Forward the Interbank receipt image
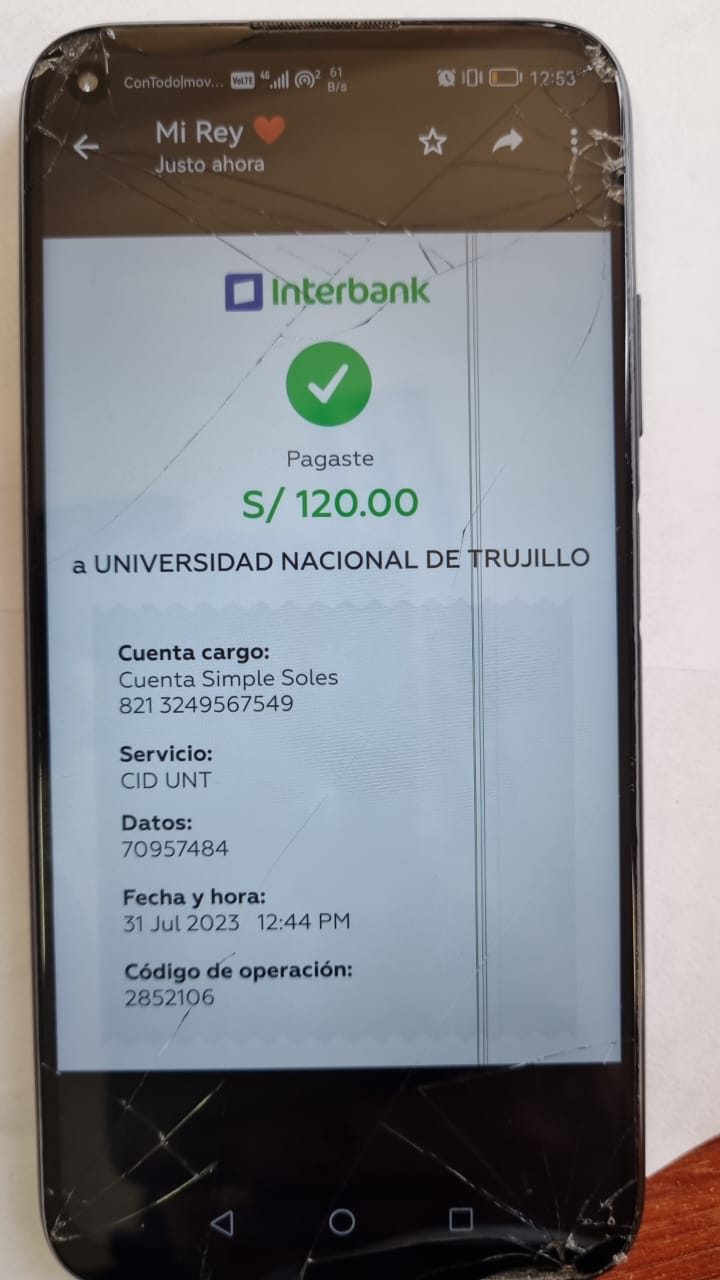Screen dimensions: 720x1280 [508, 142]
